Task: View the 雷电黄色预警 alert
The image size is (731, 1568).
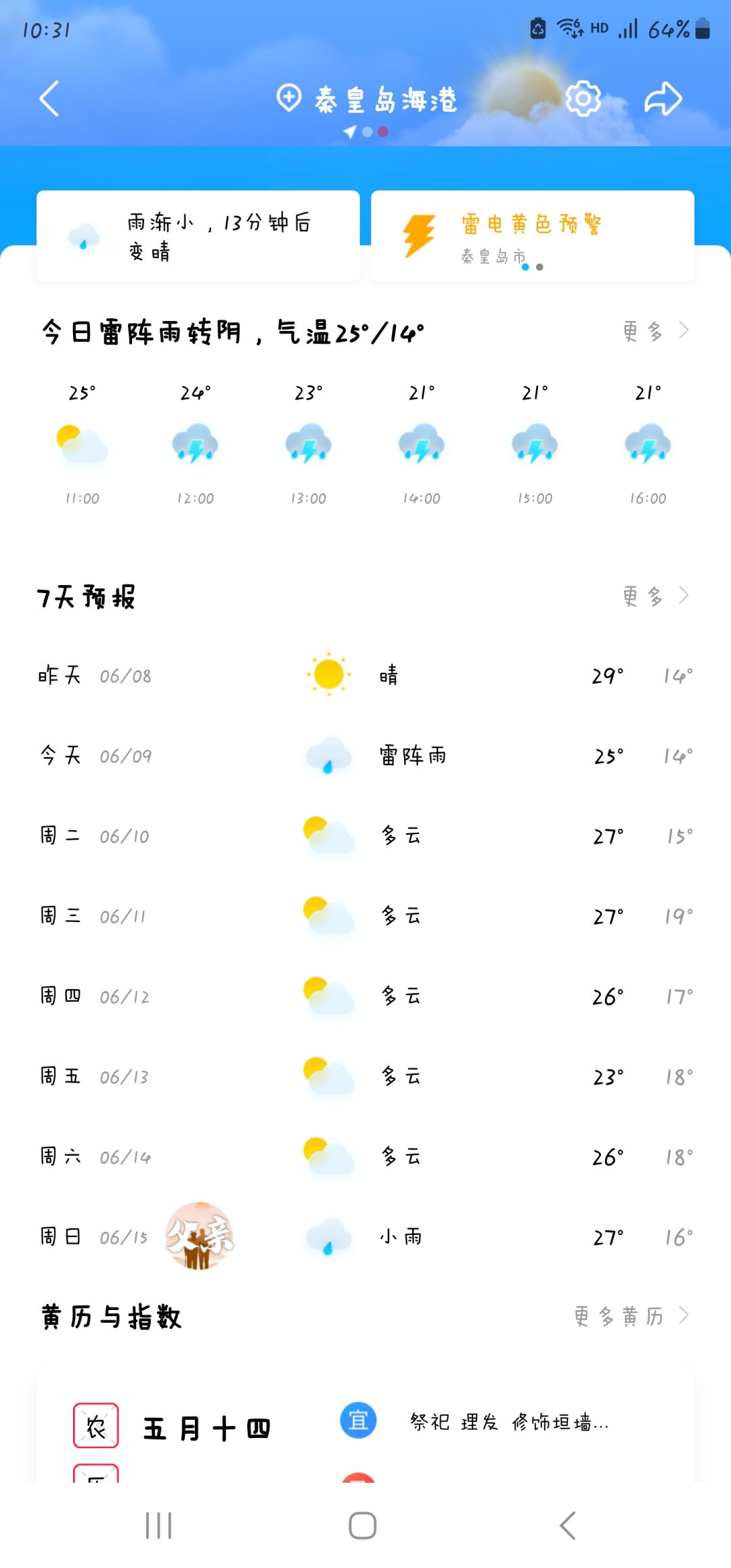Action: pyautogui.click(x=533, y=236)
